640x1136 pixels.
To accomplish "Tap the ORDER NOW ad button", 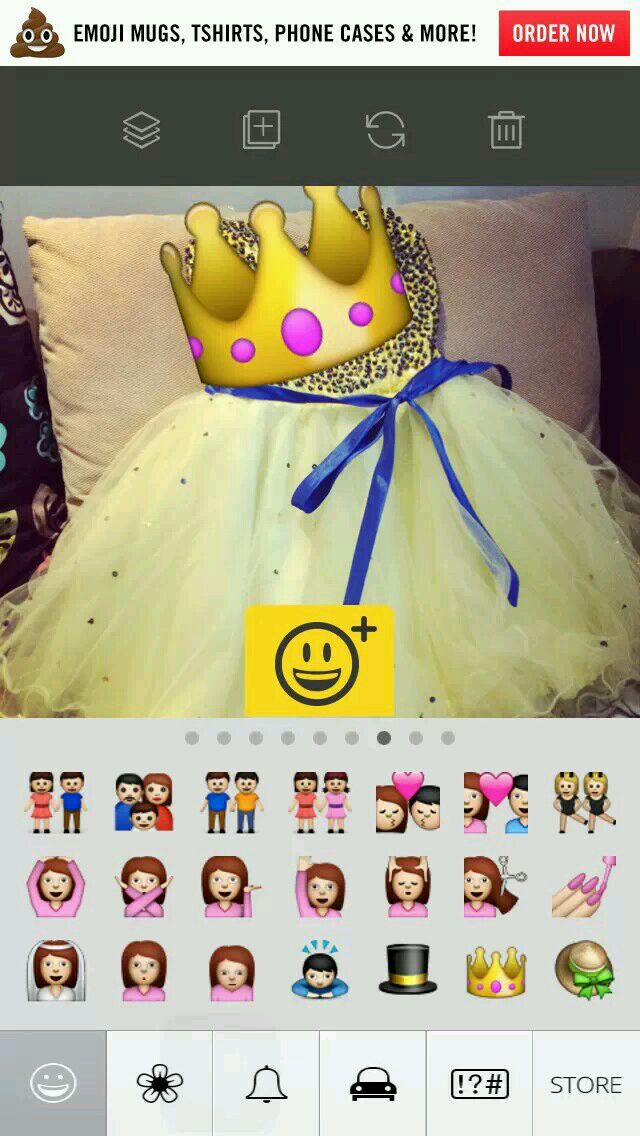I will coord(563,33).
